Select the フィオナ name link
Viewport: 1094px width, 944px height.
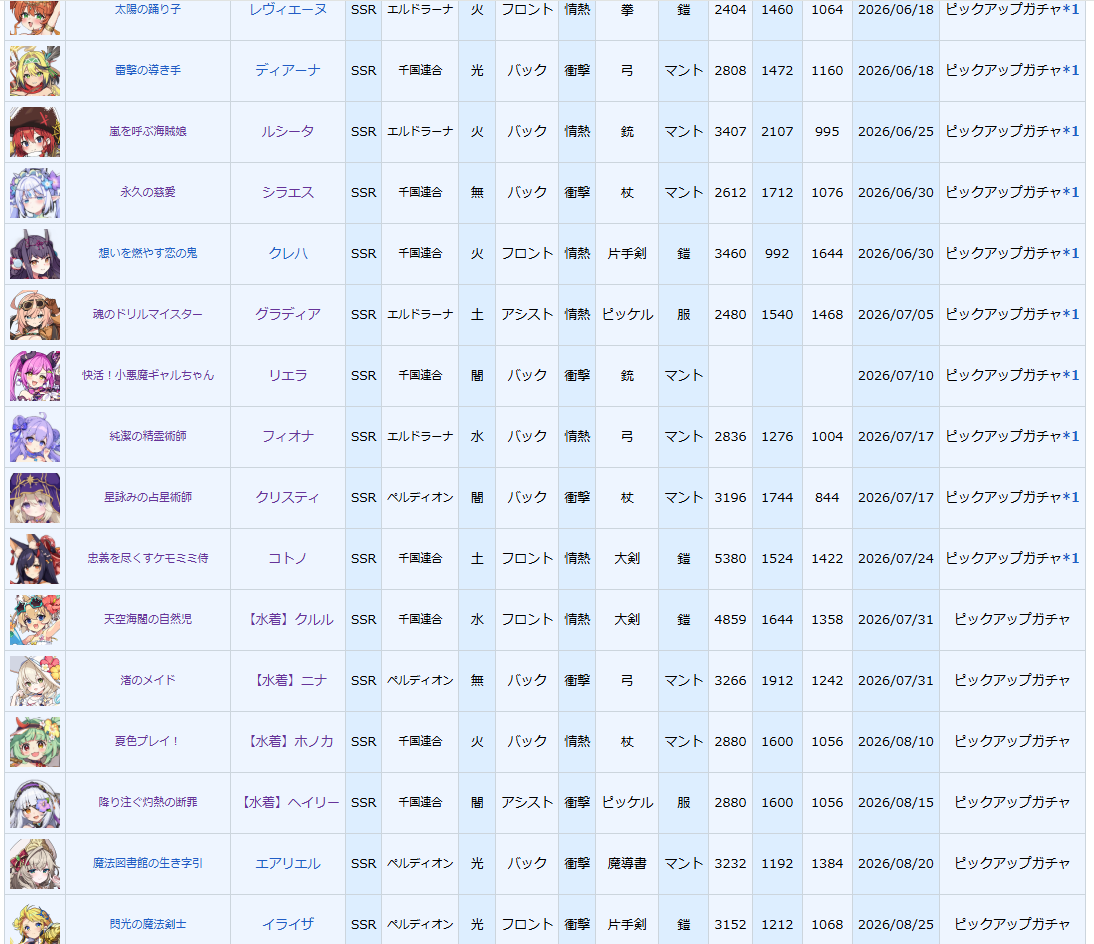(288, 437)
